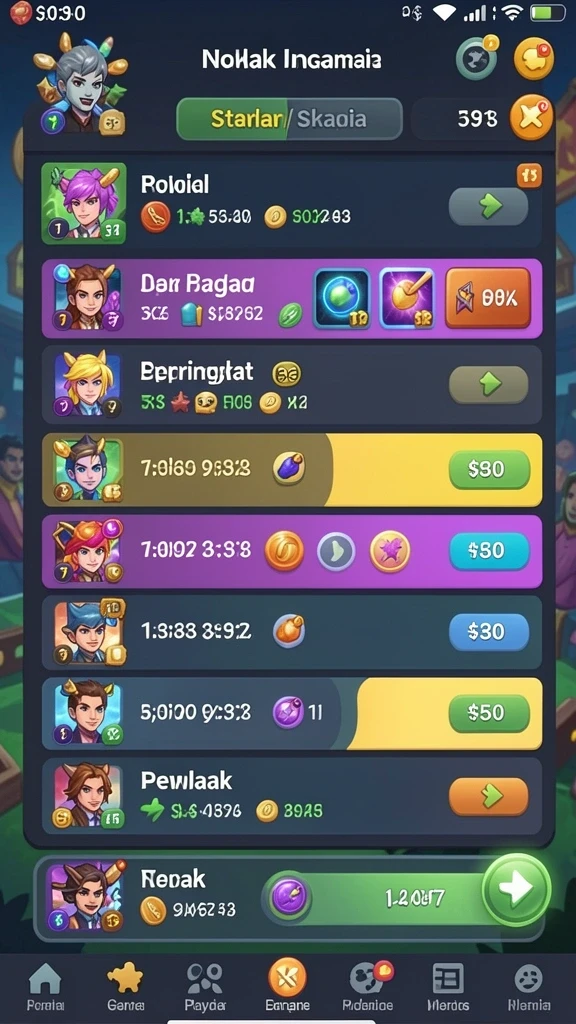576x1024 pixels.
Task: Switch to the Nlemia tab
Action: (528, 987)
